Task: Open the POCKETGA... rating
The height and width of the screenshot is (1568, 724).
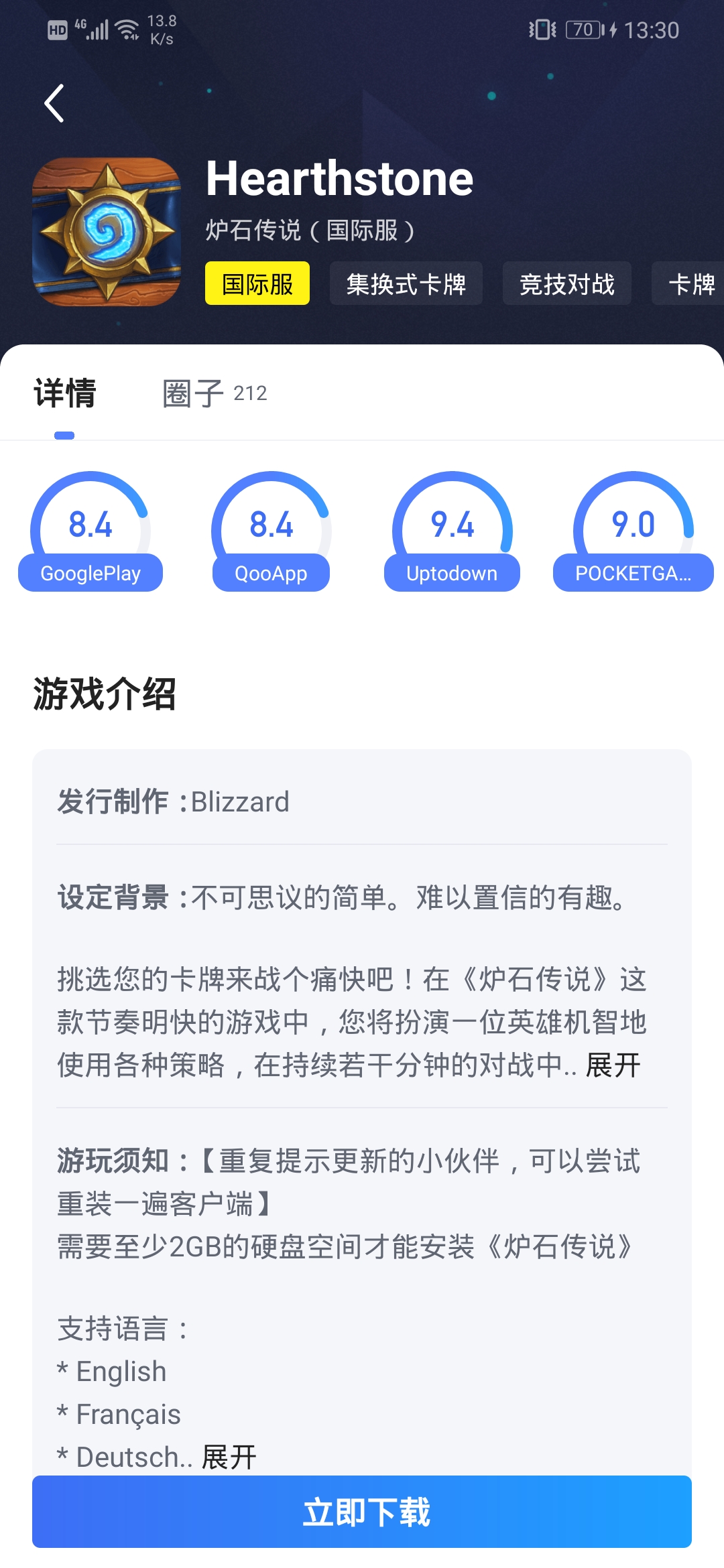Action: tap(633, 533)
